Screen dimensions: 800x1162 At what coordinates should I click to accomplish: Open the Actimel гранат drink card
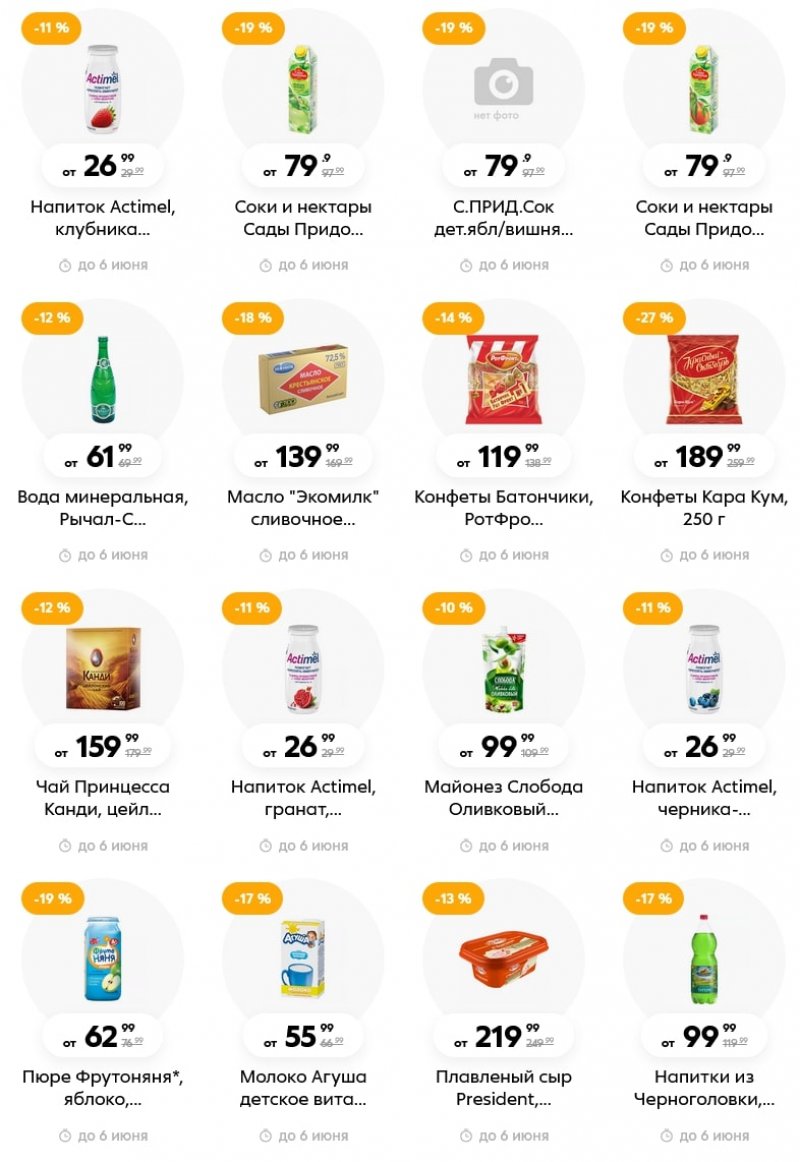point(303,798)
